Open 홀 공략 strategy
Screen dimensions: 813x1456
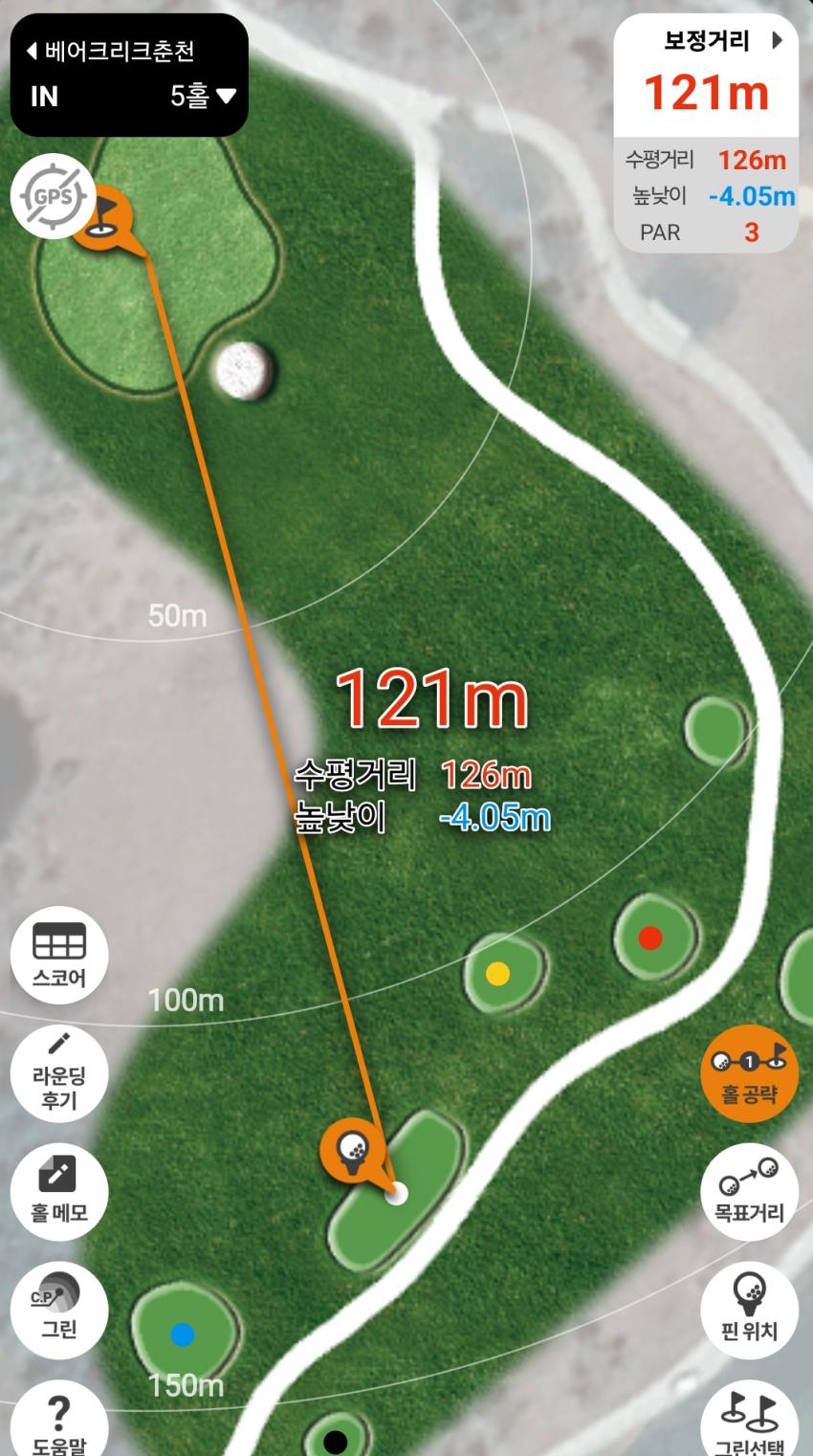(x=749, y=1073)
